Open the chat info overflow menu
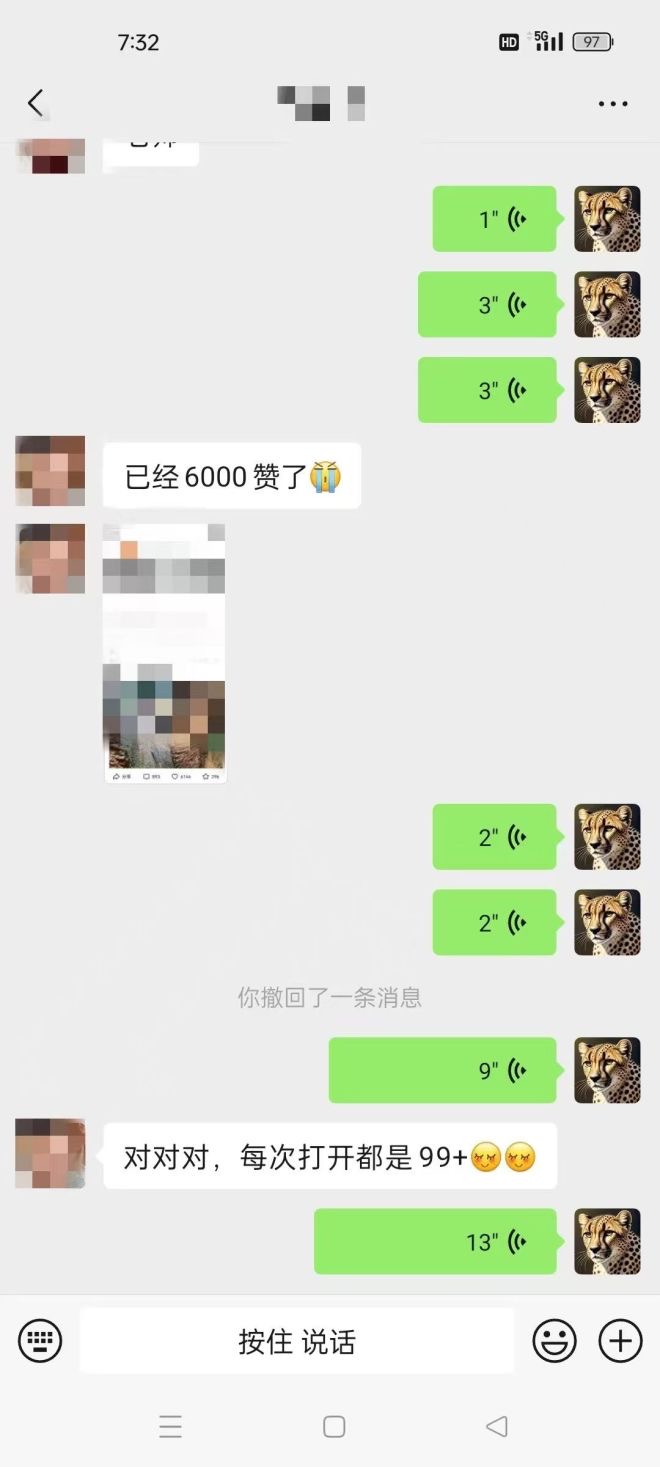The height and width of the screenshot is (1467, 660). point(612,104)
